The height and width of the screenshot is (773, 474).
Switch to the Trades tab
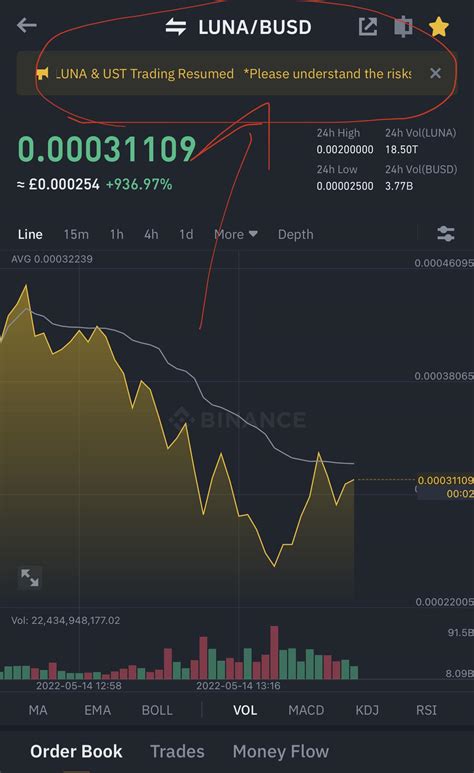click(177, 751)
